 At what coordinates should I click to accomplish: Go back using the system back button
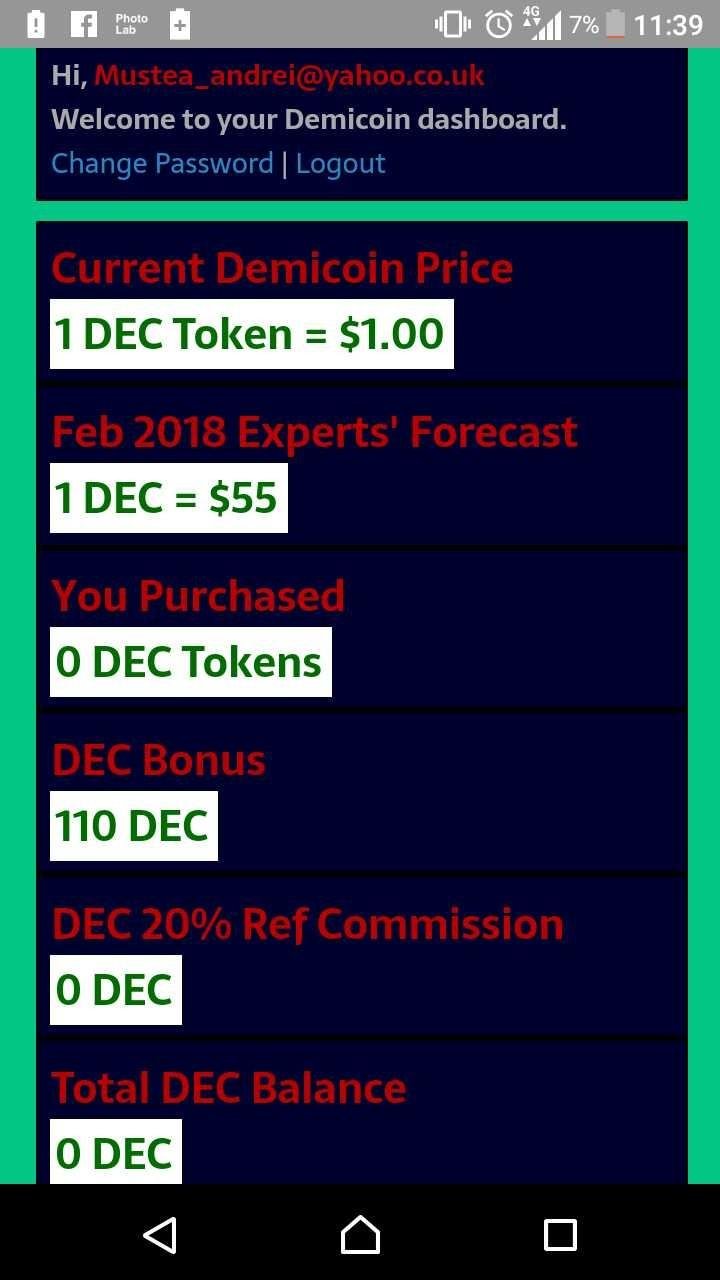click(160, 1234)
